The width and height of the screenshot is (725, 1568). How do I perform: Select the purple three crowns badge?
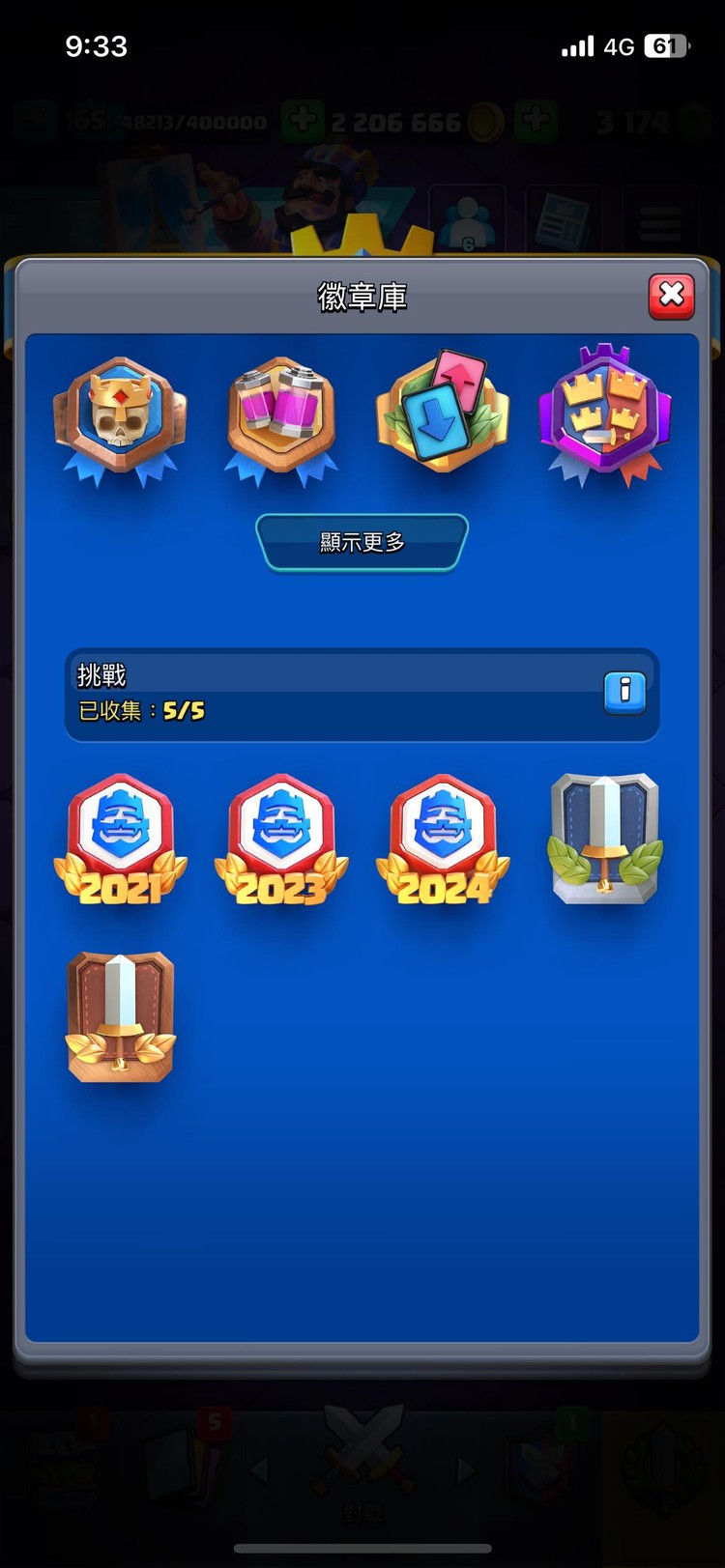tap(604, 413)
